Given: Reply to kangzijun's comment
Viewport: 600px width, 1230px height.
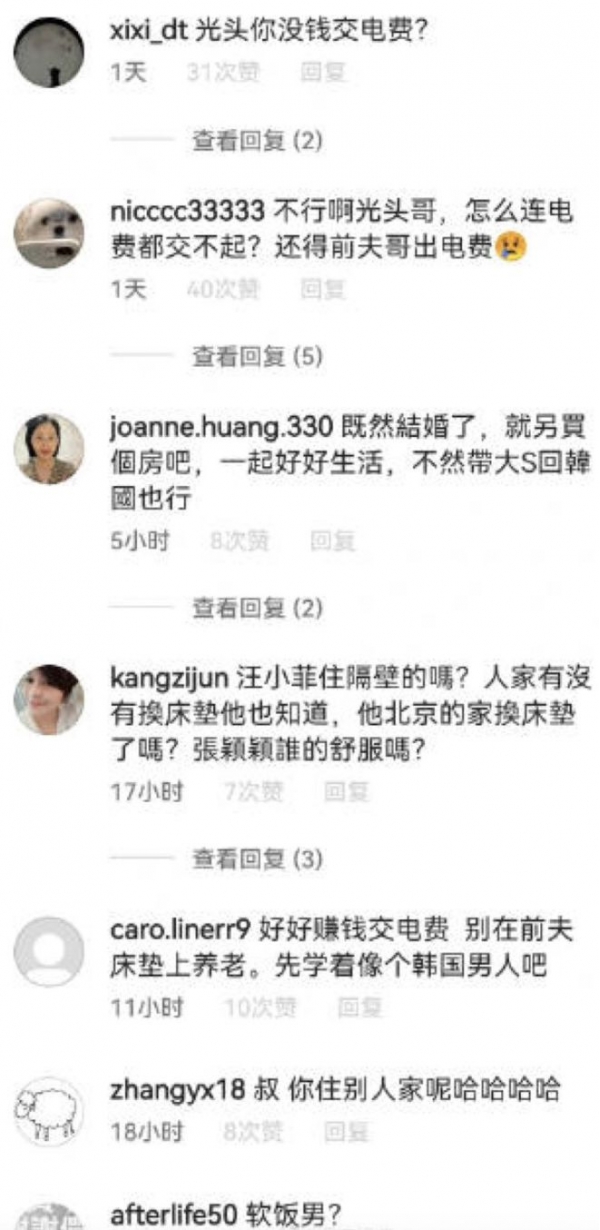Looking at the screenshot, I should [x=346, y=792].
